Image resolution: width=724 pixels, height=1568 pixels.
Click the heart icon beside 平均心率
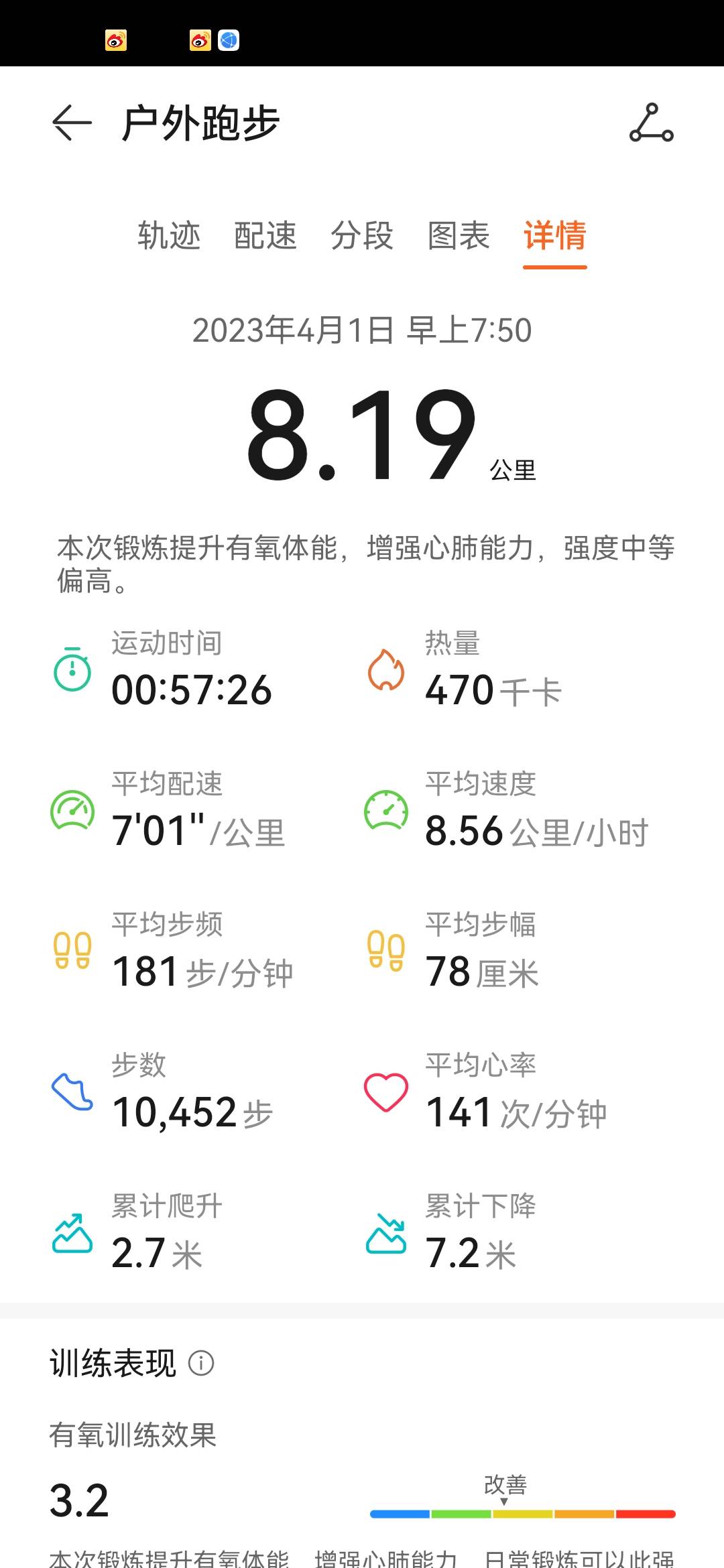tap(385, 1092)
